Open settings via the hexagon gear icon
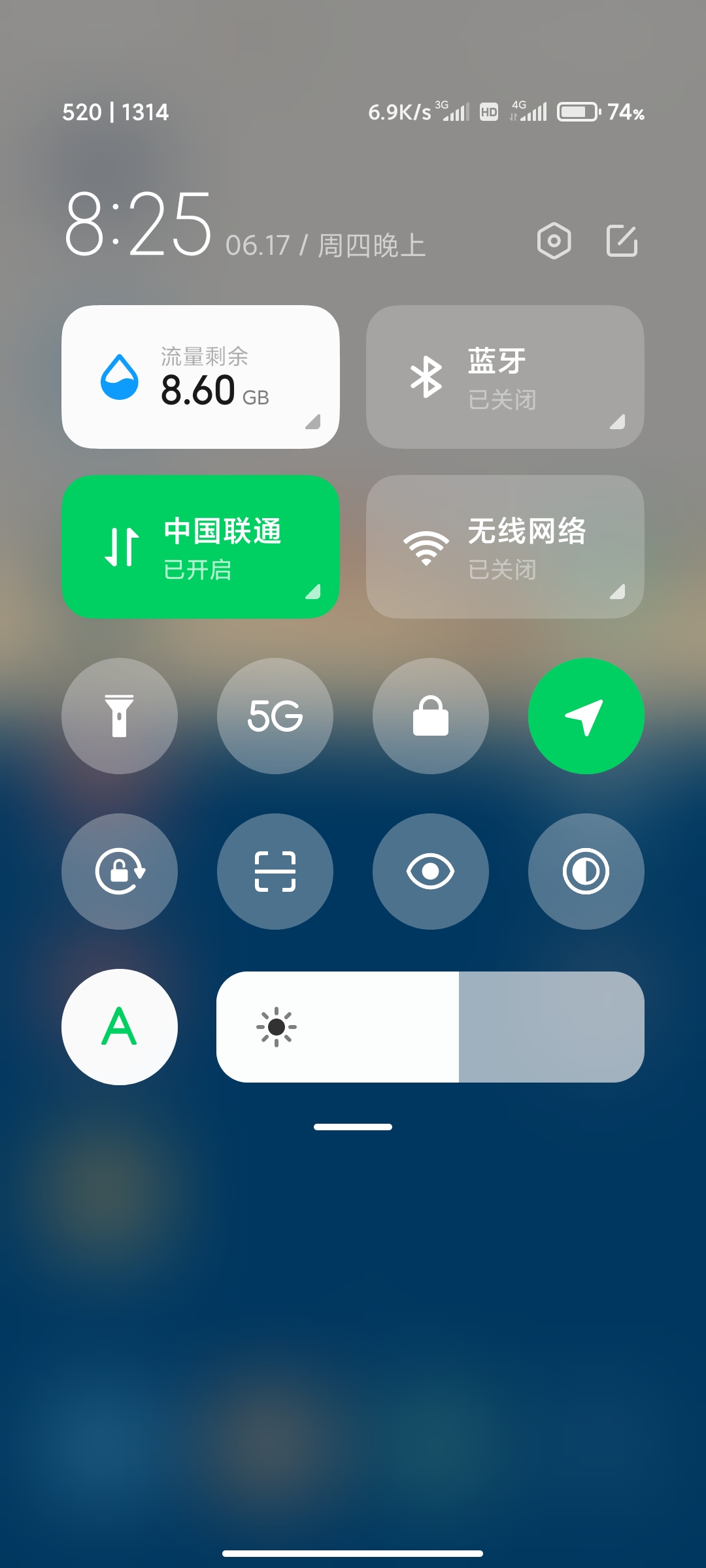Viewport: 706px width, 1568px height. coord(554,241)
